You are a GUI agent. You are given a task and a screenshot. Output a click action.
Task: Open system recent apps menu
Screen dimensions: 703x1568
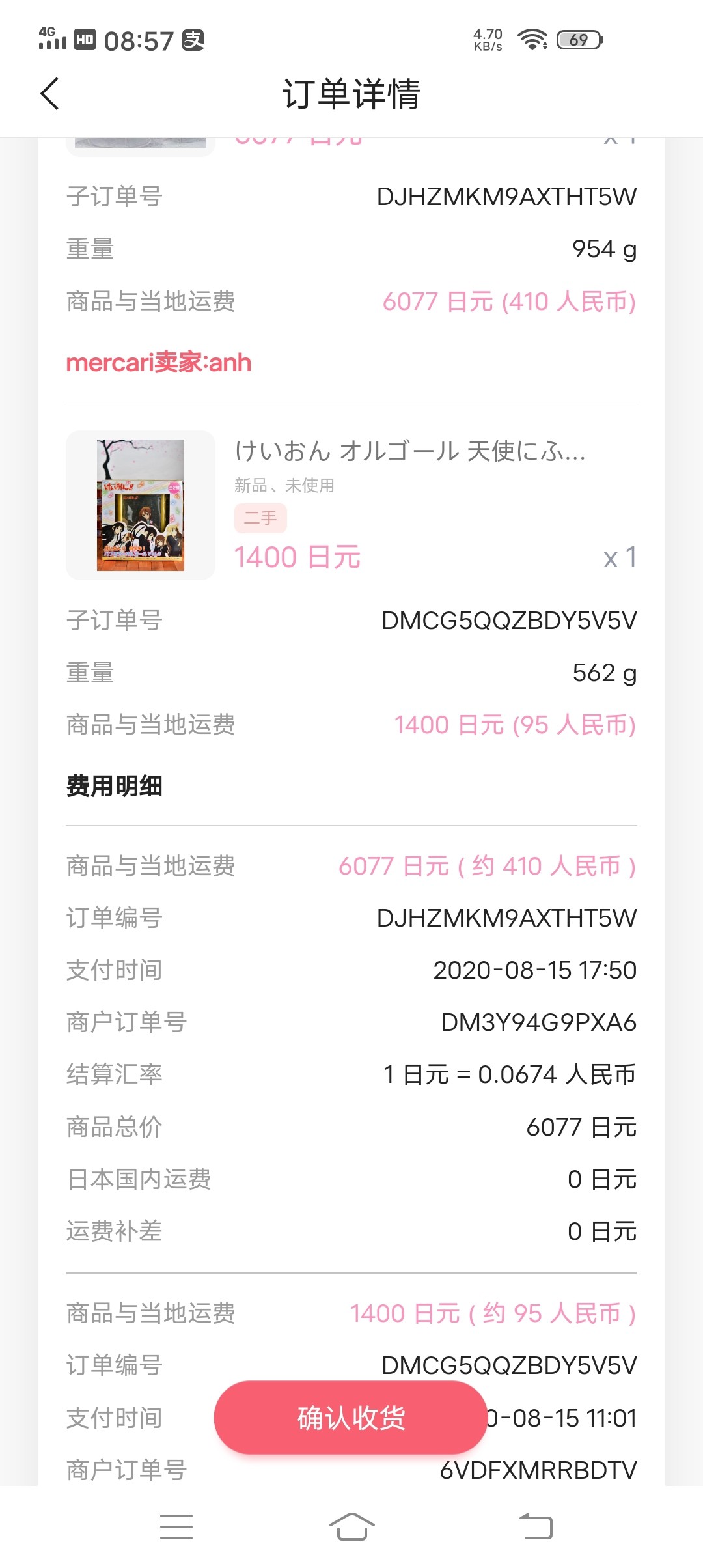pyautogui.click(x=176, y=1526)
